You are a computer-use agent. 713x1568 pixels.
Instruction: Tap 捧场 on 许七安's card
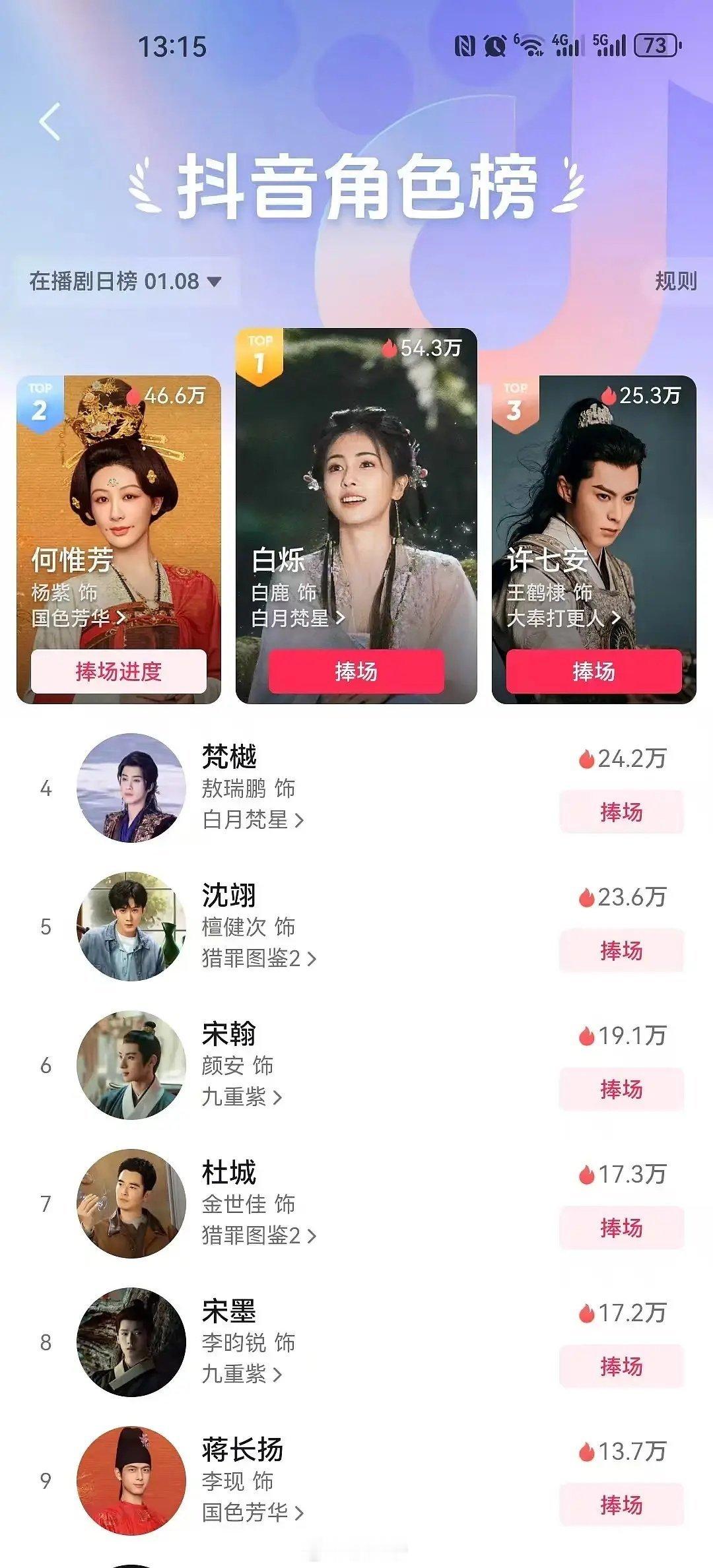tap(594, 671)
